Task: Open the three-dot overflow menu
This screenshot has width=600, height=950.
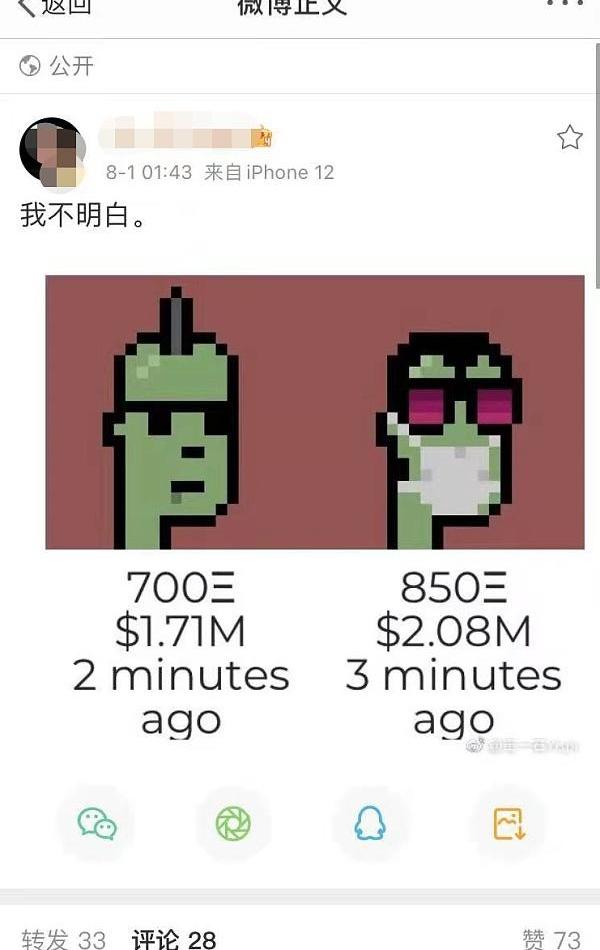Action: click(x=565, y=5)
